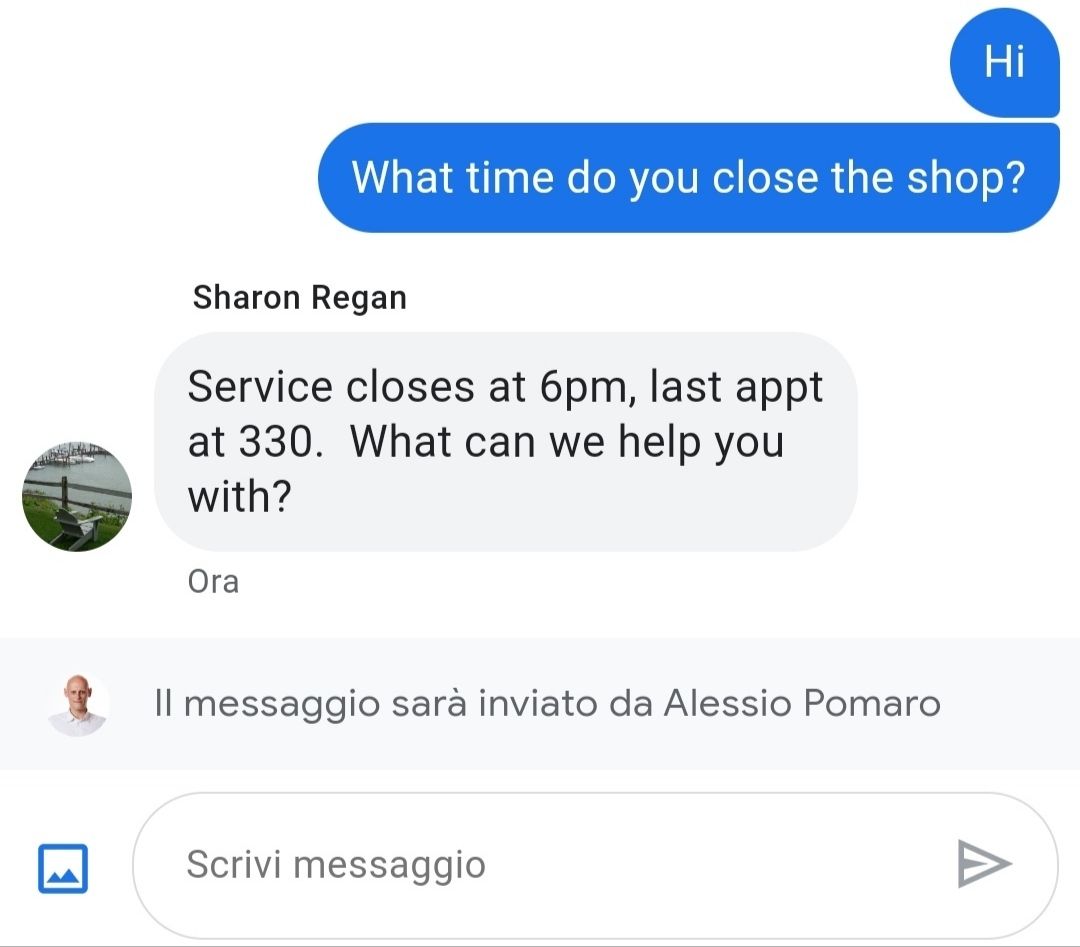Open Sharon Regan's profile picture

77,497
